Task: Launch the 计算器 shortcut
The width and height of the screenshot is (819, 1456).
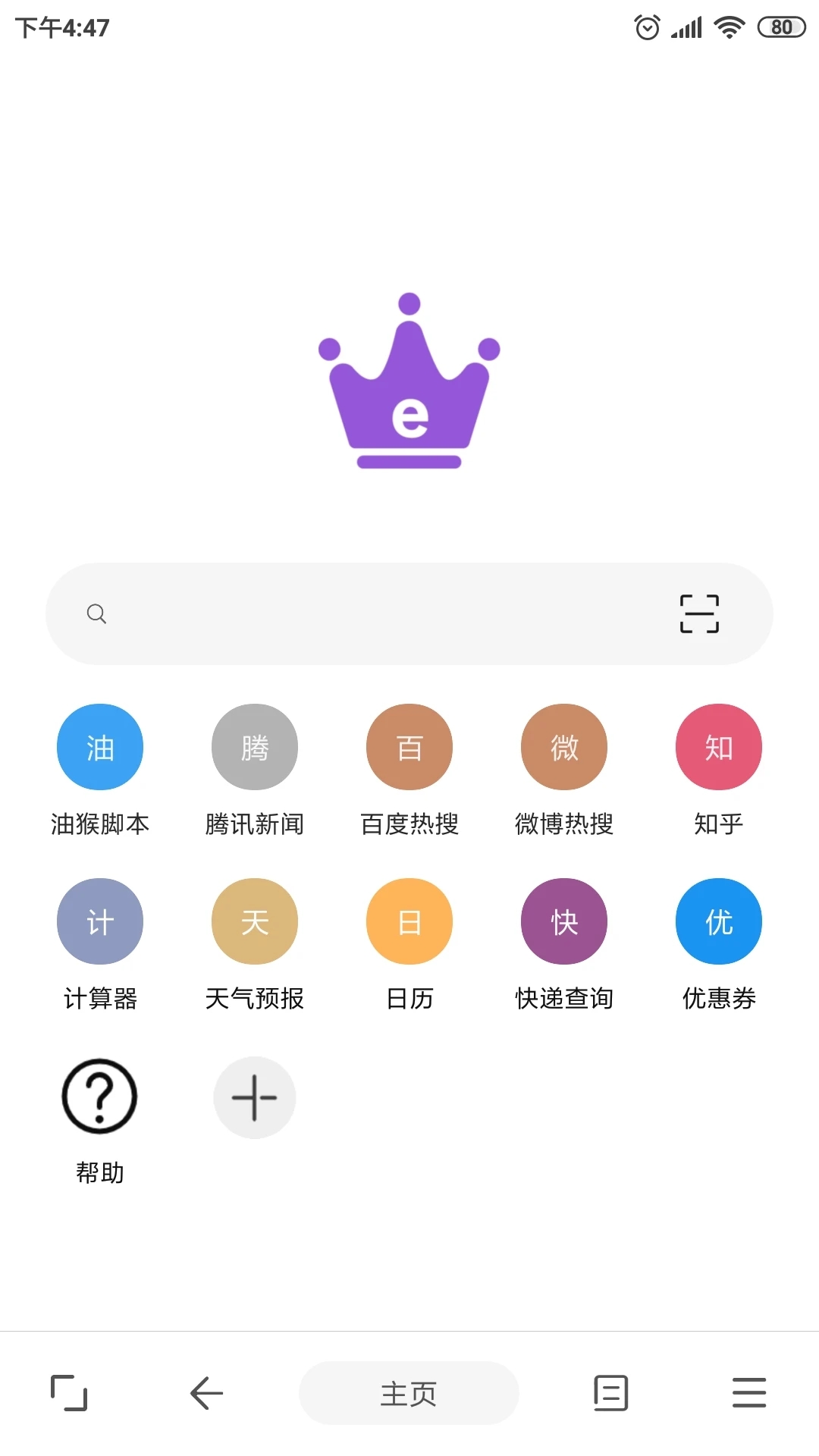Action: pos(99,921)
